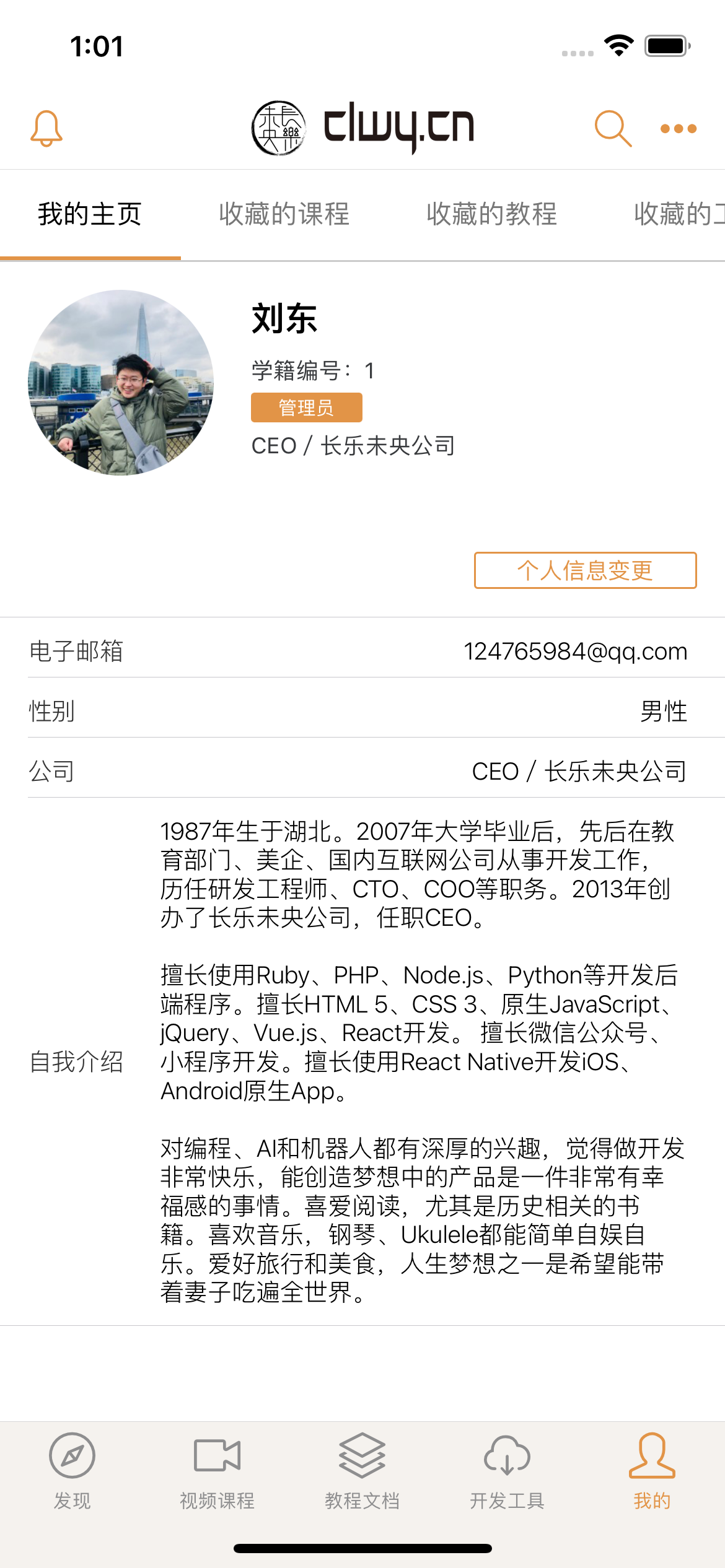Open the three-dot overflow menu
725x1568 pixels.
click(x=678, y=129)
